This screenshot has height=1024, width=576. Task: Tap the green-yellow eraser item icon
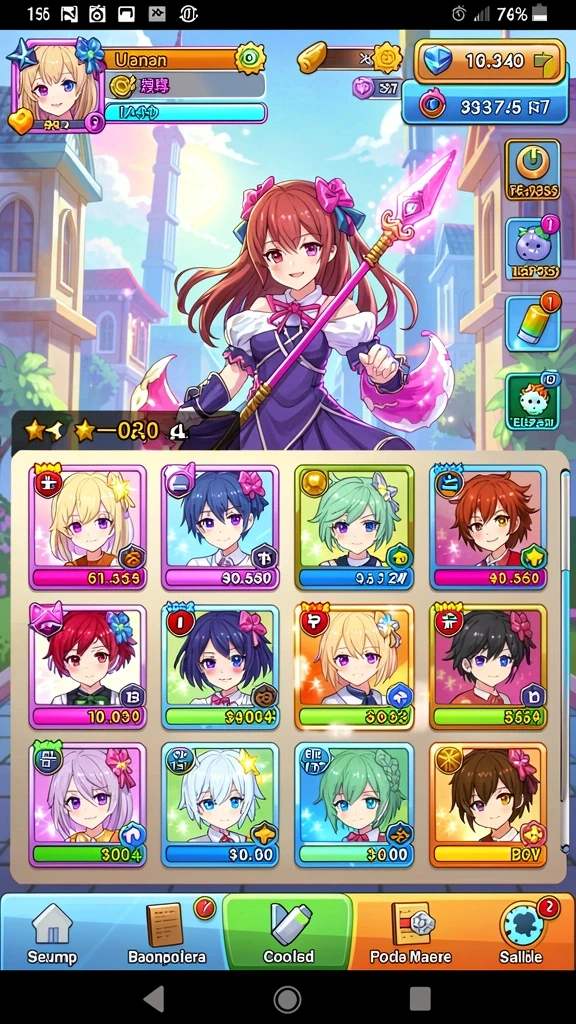coord(532,323)
